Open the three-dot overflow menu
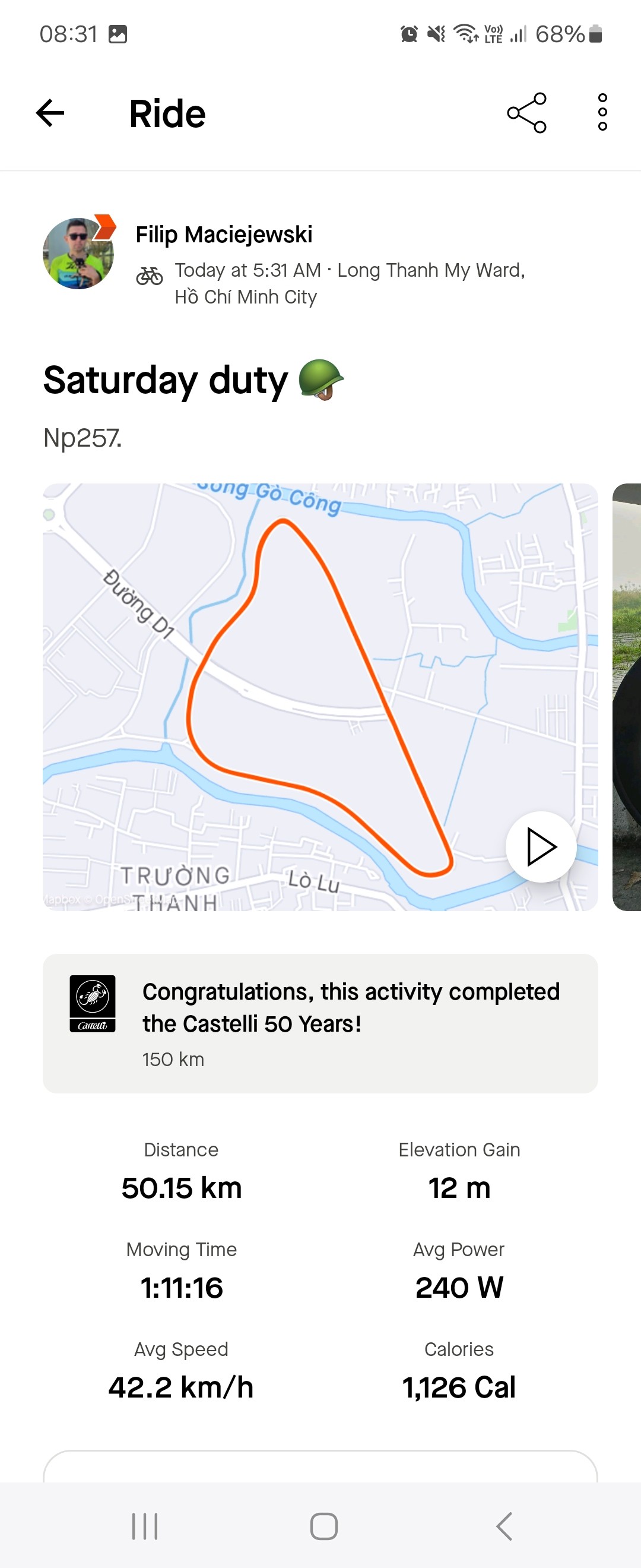Screen dimensions: 641x1568 click(x=602, y=113)
